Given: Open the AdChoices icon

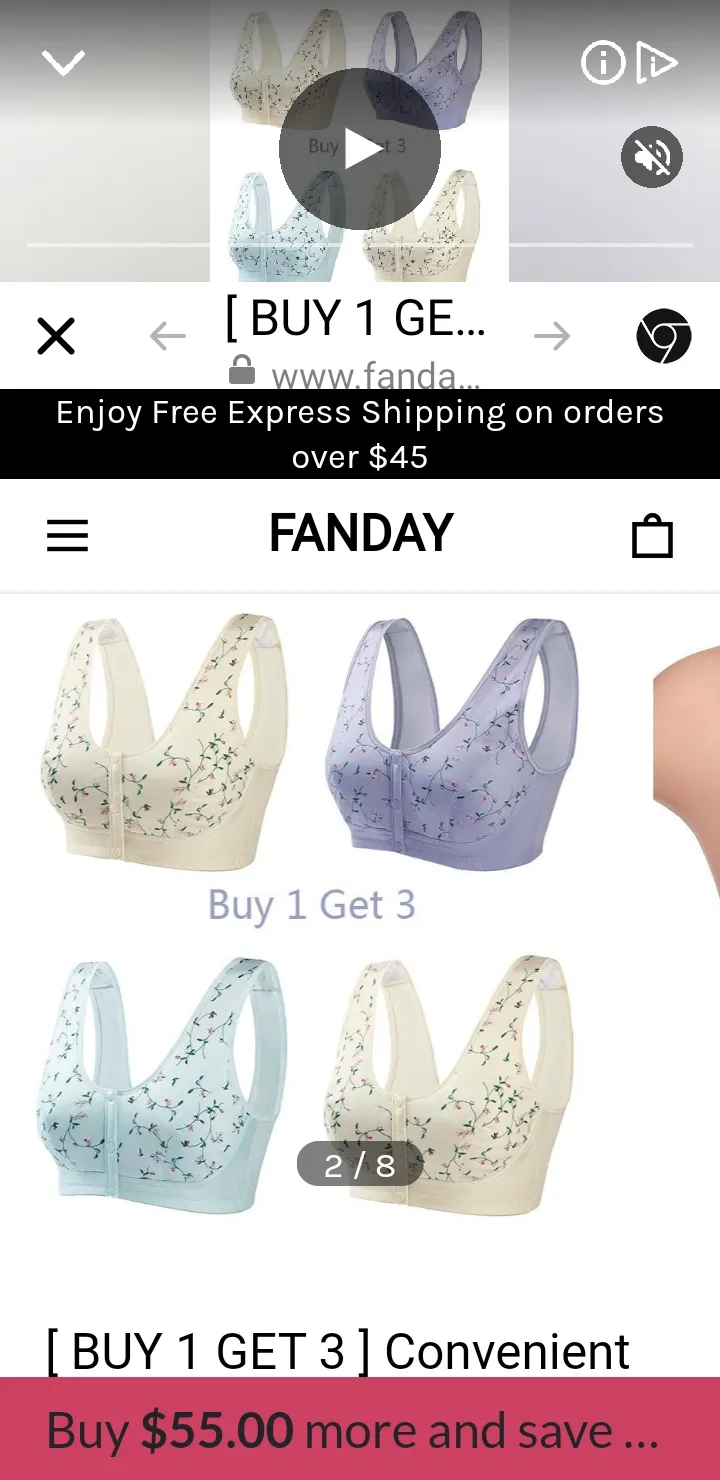Looking at the screenshot, I should (657, 64).
